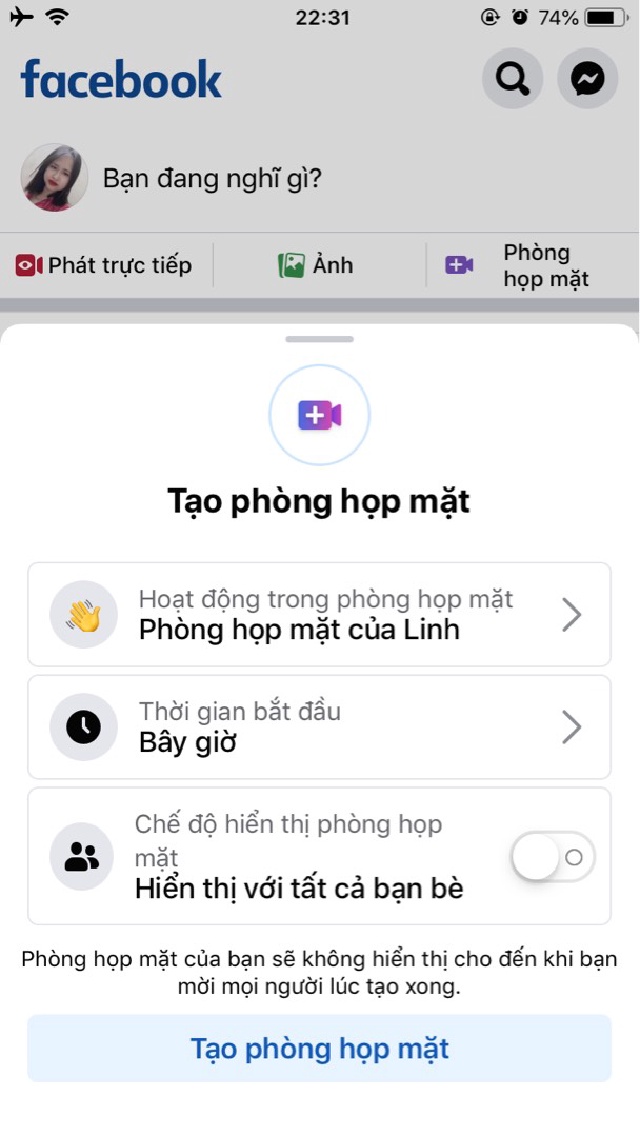Image resolution: width=640 pixels, height=1137 pixels.
Task: Toggle Hiển thị với tất cả bạn bè
Action: [552, 857]
